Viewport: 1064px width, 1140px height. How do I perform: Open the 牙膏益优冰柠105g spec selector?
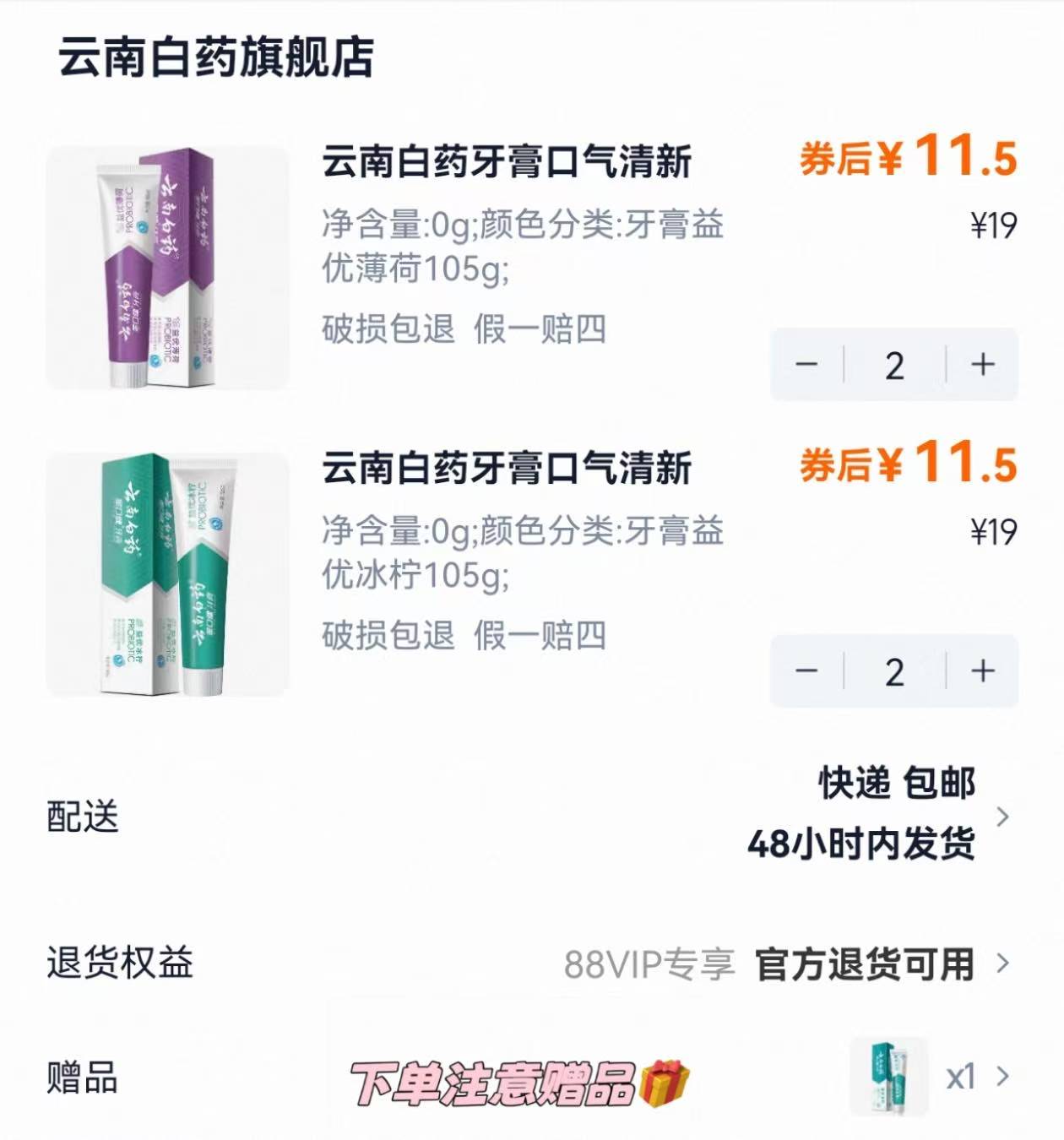tap(524, 553)
